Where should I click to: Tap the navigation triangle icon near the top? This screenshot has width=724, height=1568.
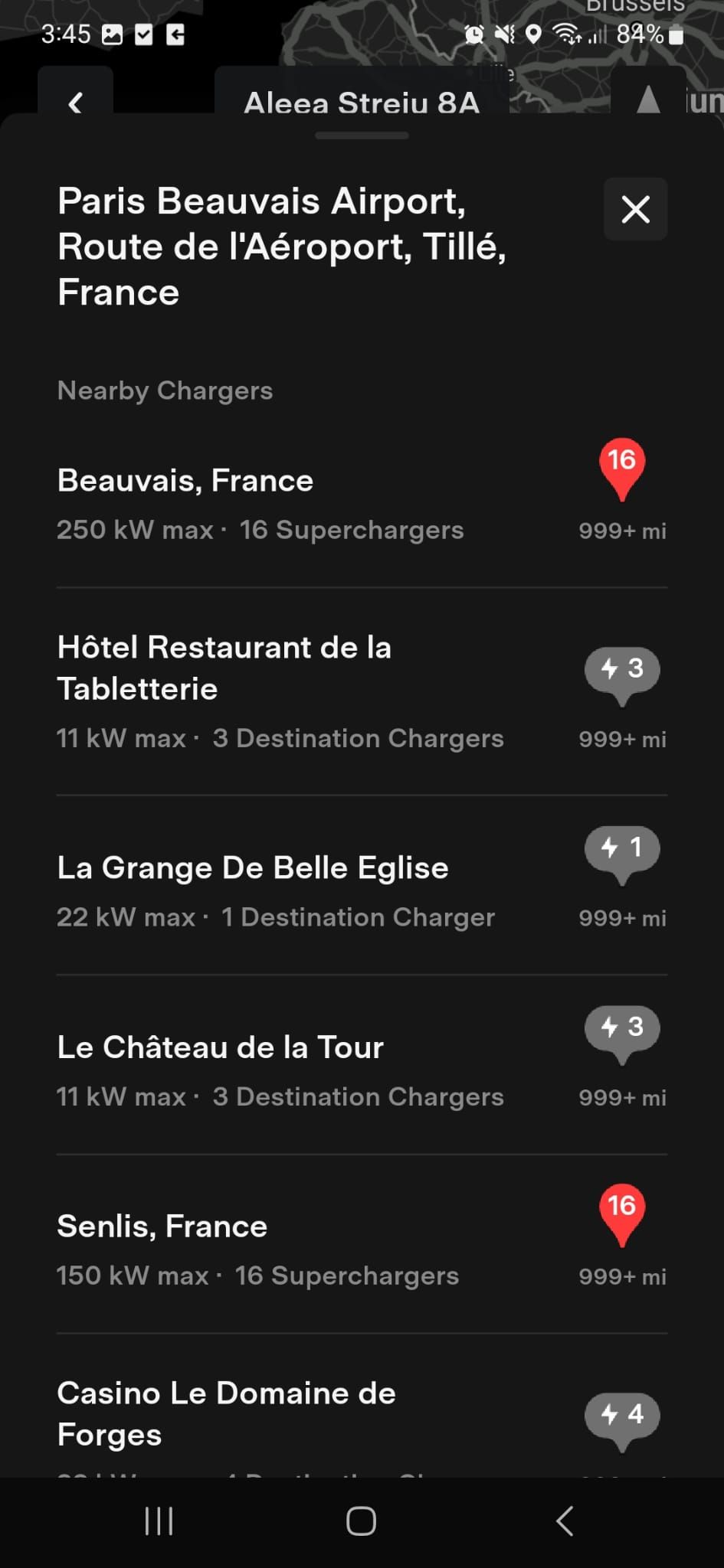click(648, 102)
